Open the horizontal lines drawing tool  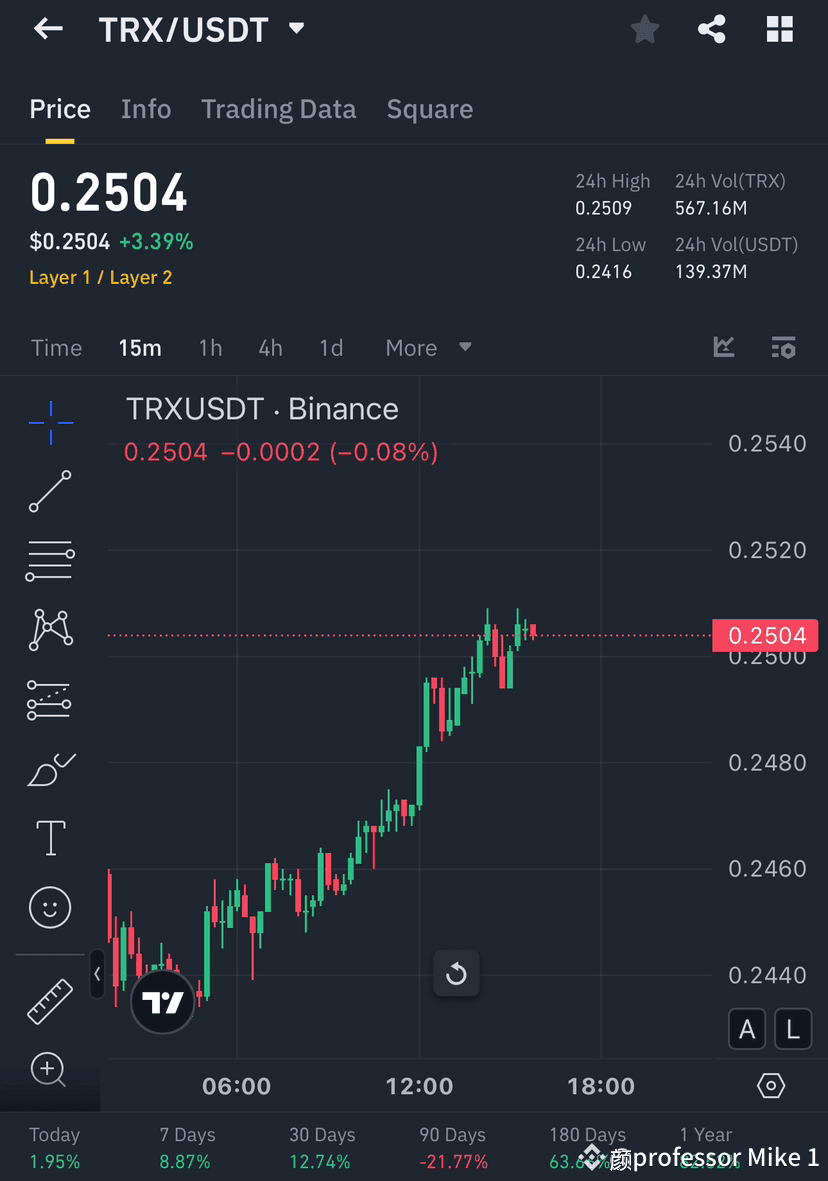50,561
